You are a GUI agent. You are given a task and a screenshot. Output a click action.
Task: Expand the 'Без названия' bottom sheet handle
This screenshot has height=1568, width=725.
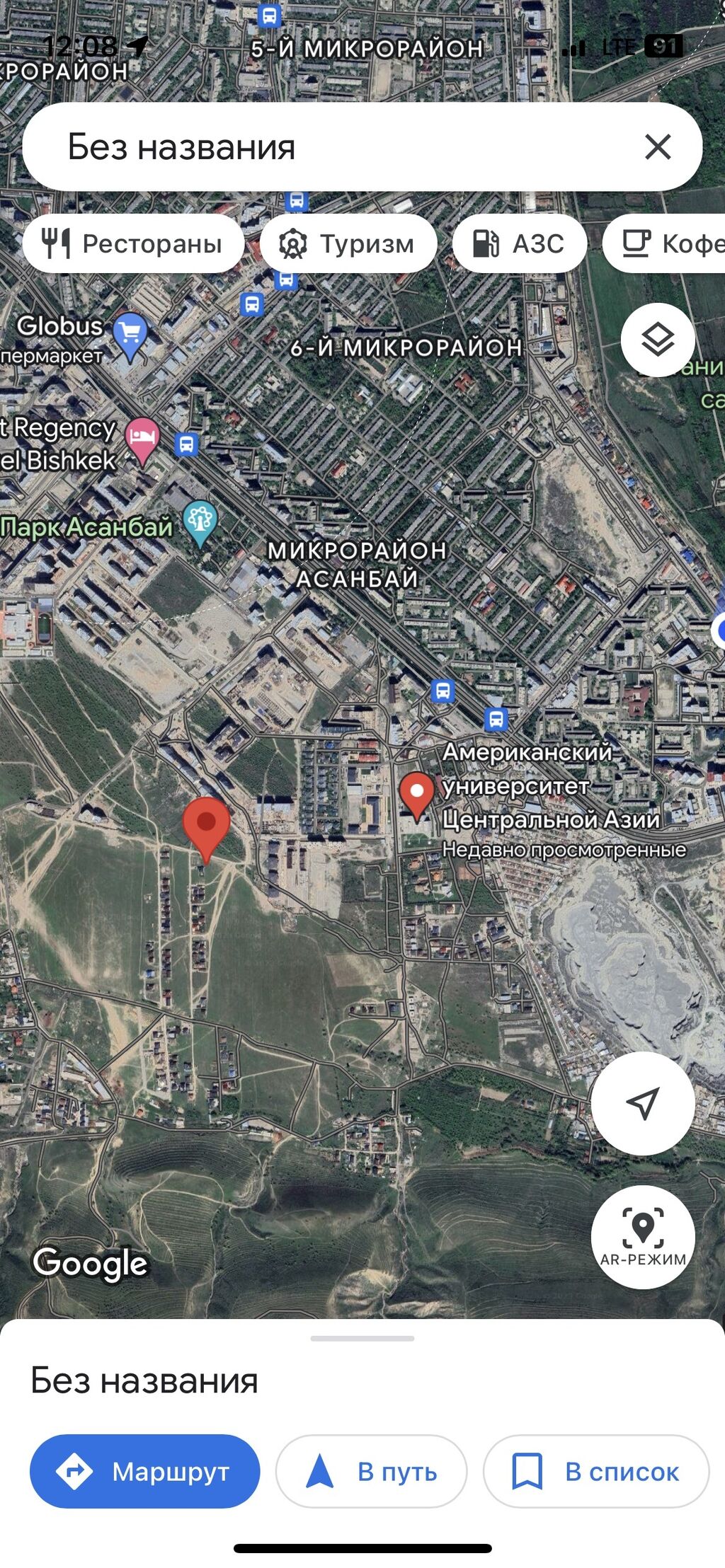tap(362, 1338)
